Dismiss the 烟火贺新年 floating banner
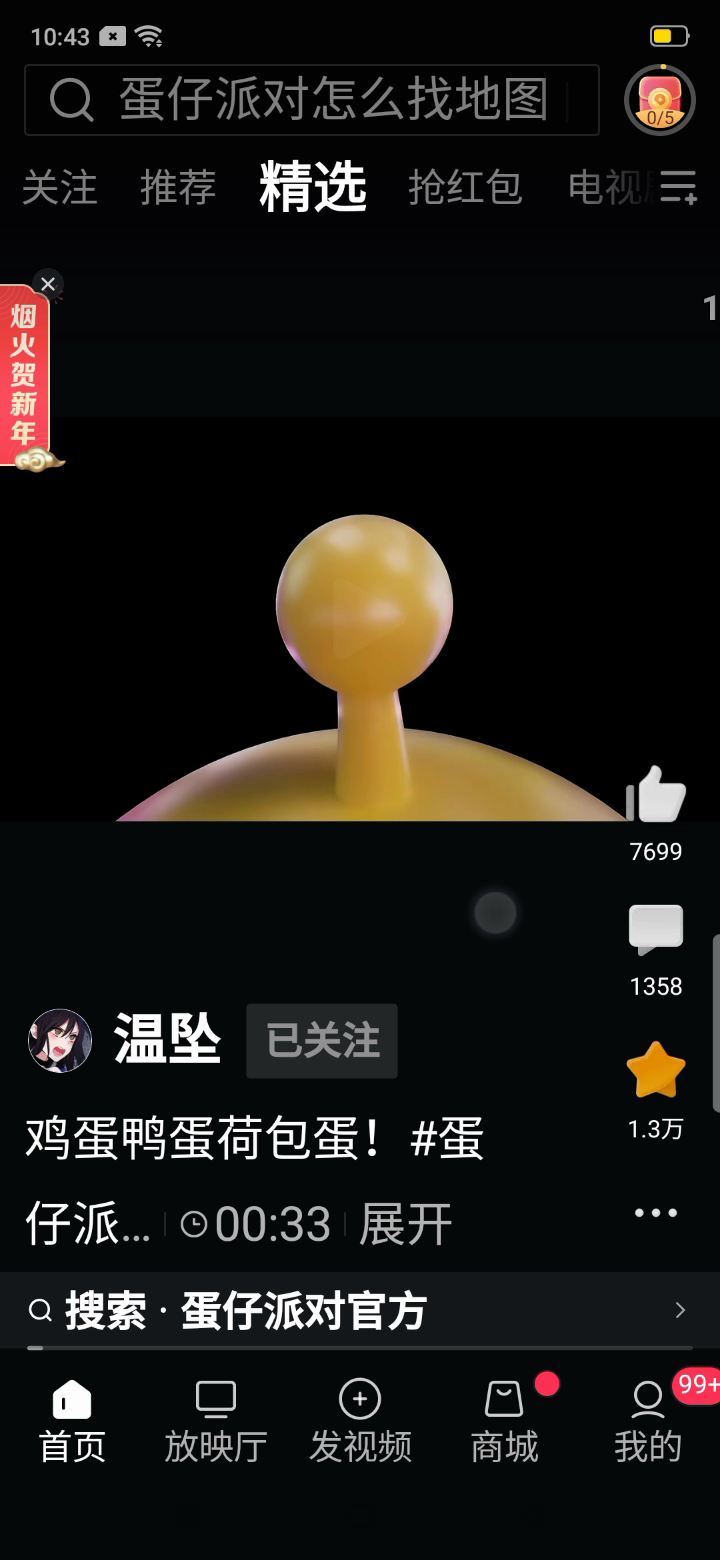720x1560 pixels. 48,284
